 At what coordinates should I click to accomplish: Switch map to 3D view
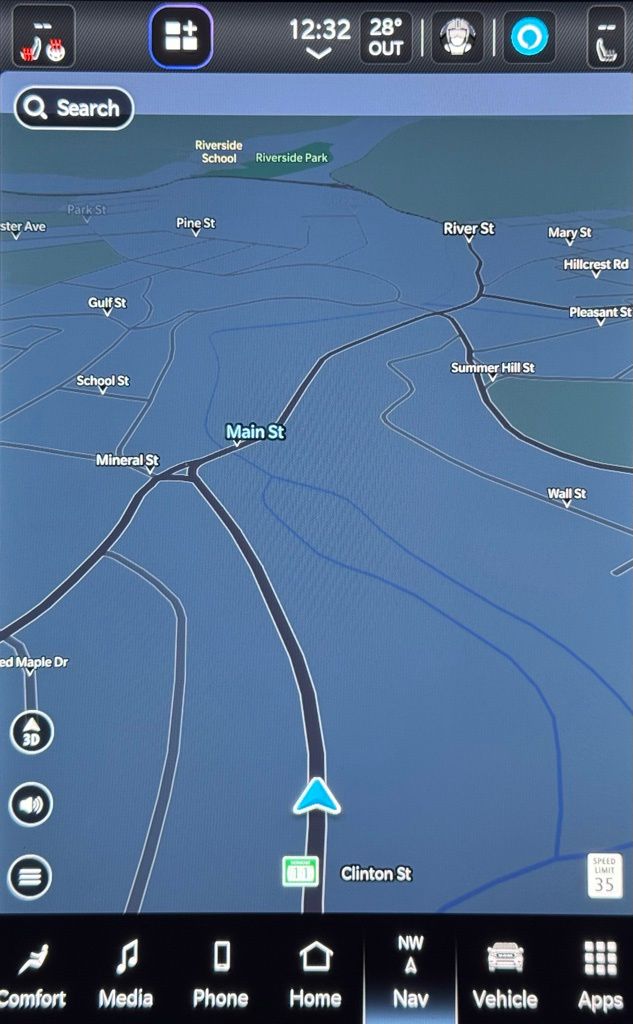[31, 733]
